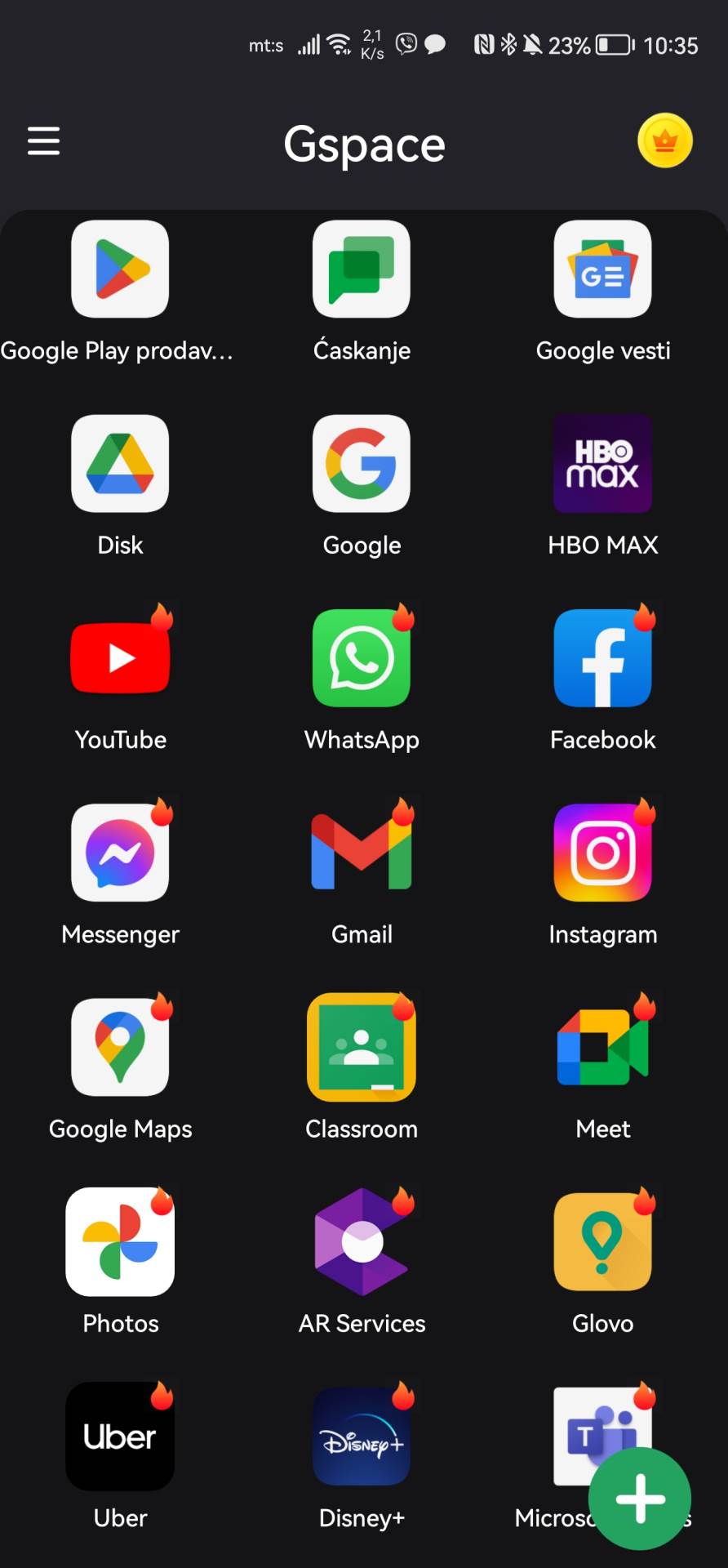Viewport: 728px width, 1568px height.
Task: Launch YouTube from Gspace
Action: [120, 657]
